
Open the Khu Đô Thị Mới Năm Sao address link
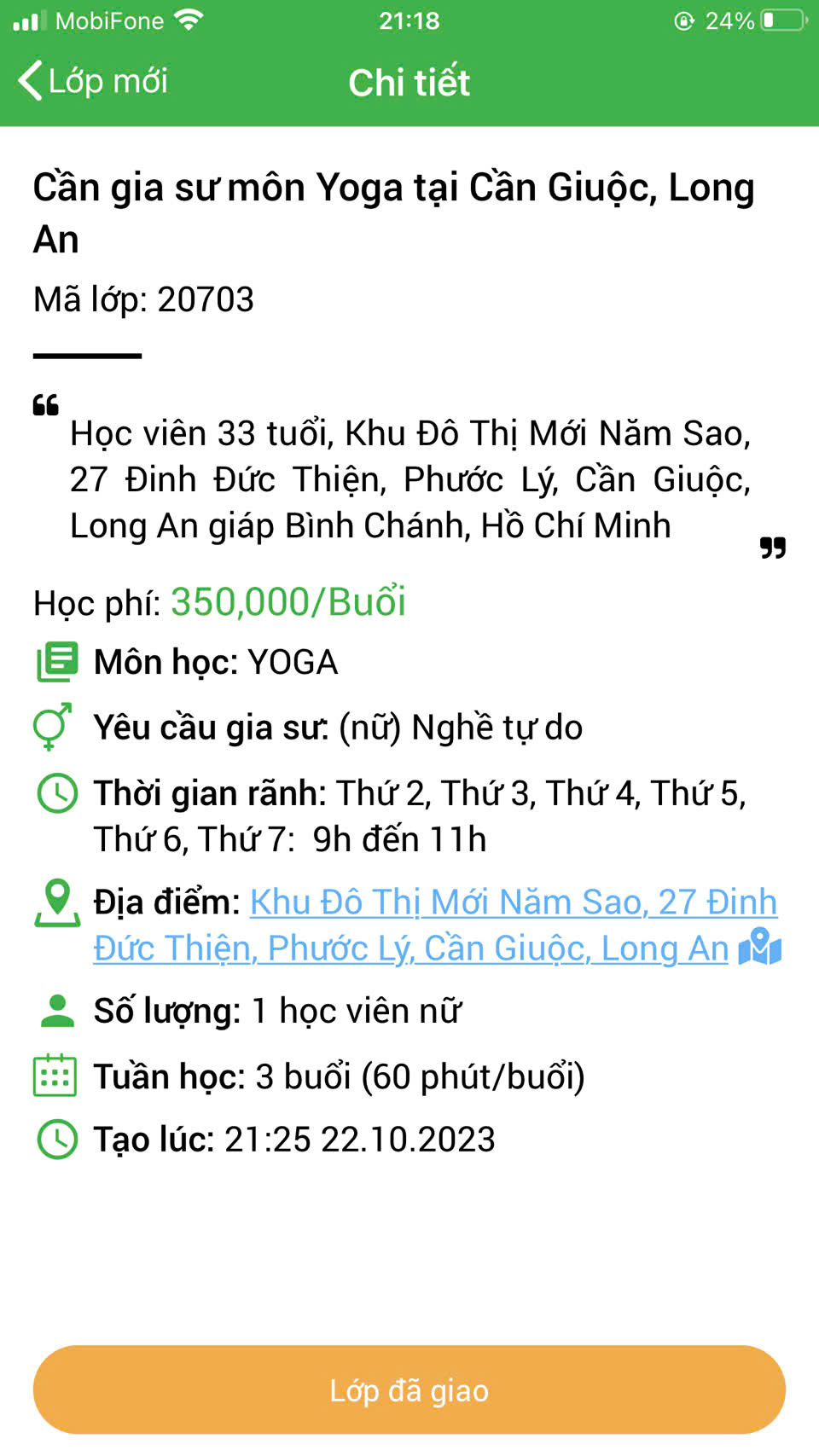pos(512,903)
